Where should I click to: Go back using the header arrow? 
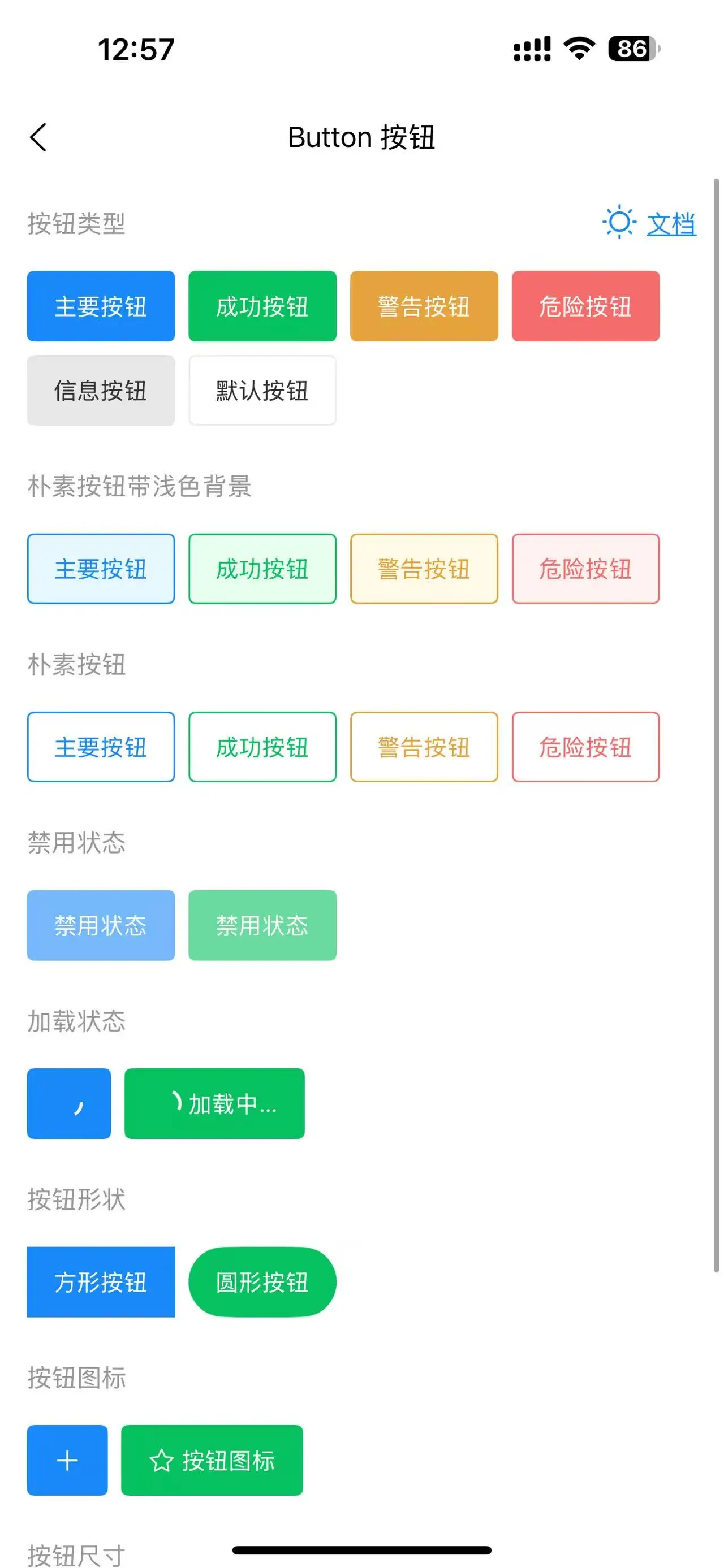(38, 137)
